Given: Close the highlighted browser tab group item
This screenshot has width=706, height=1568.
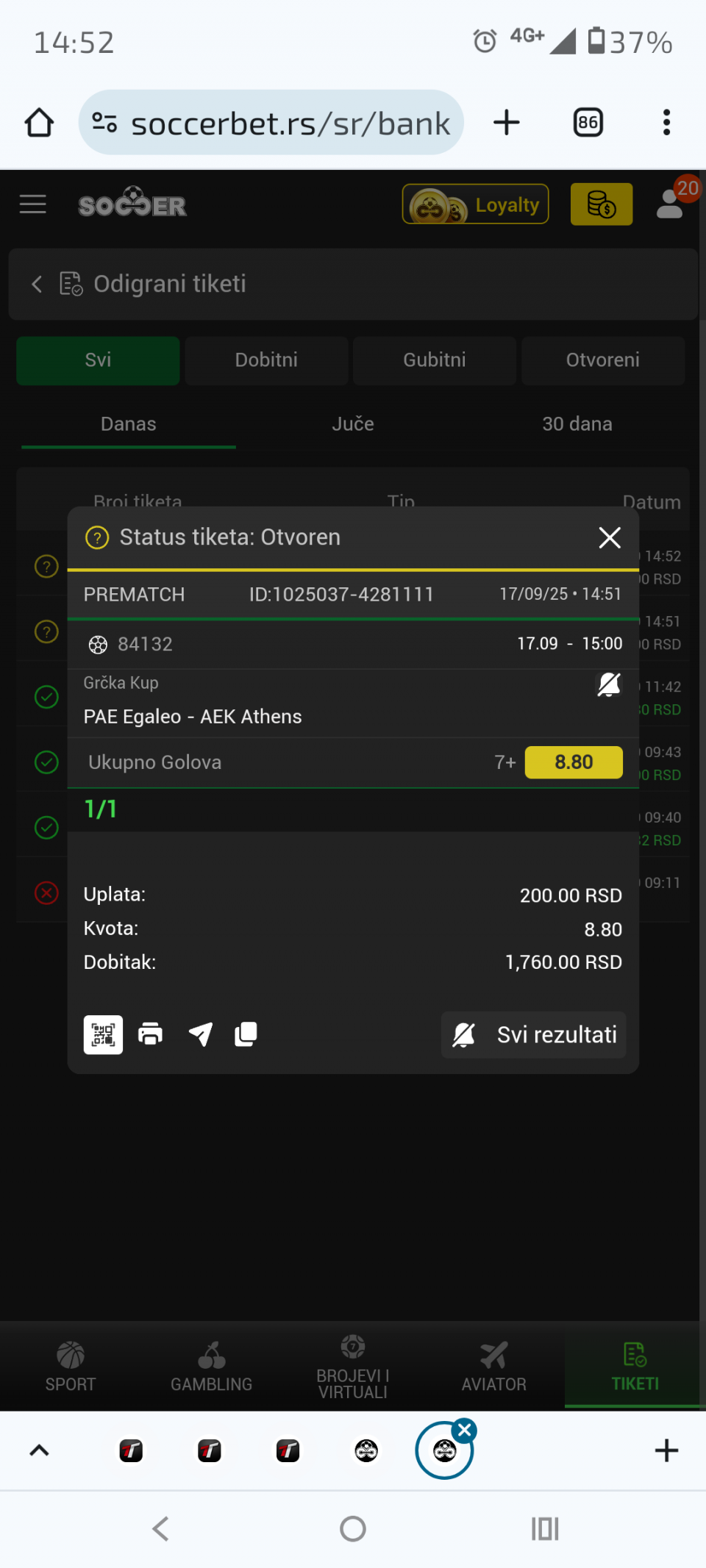Looking at the screenshot, I should click(x=465, y=1431).
